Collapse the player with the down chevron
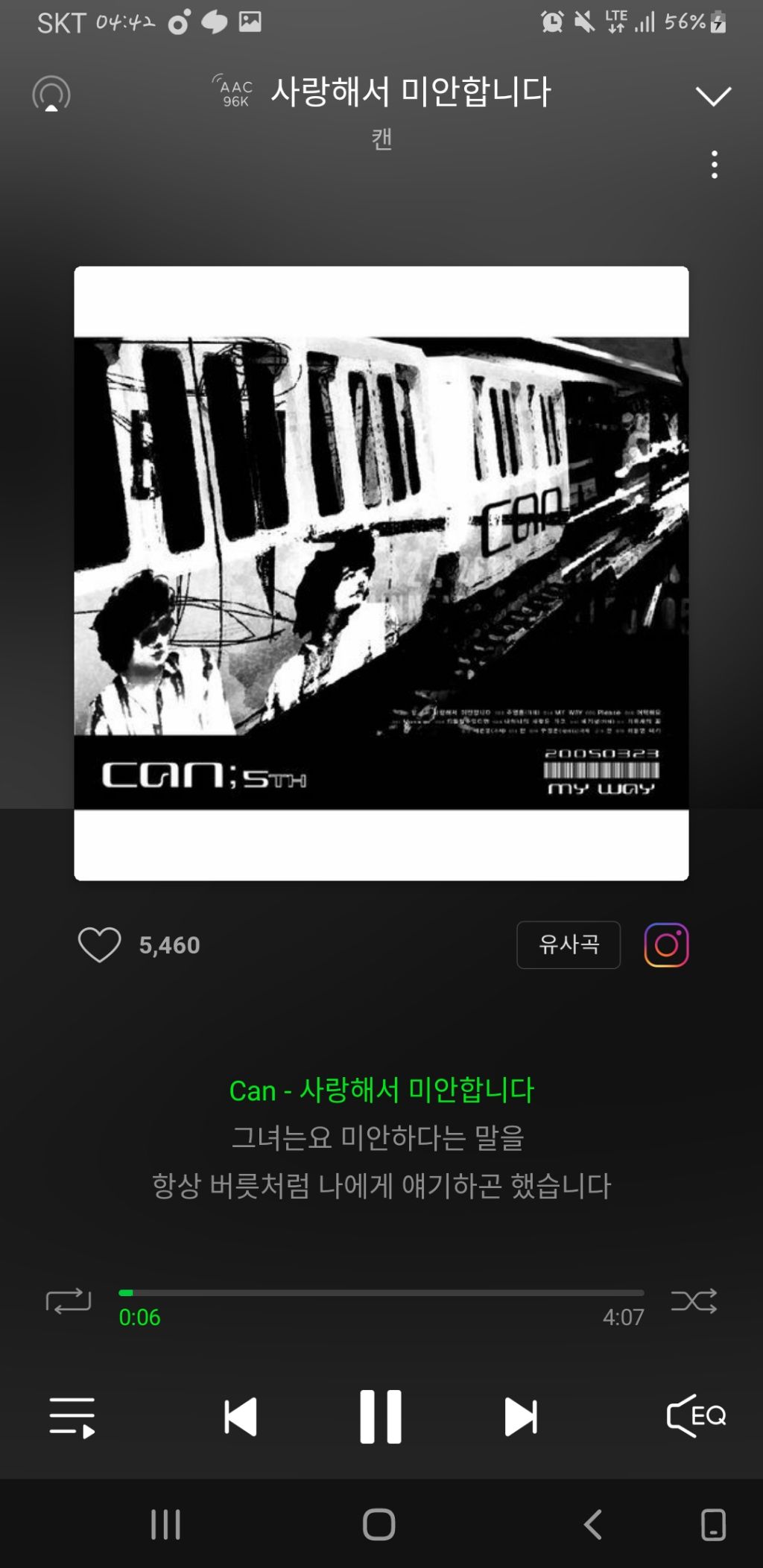Viewport: 763px width, 1568px height. [x=713, y=95]
